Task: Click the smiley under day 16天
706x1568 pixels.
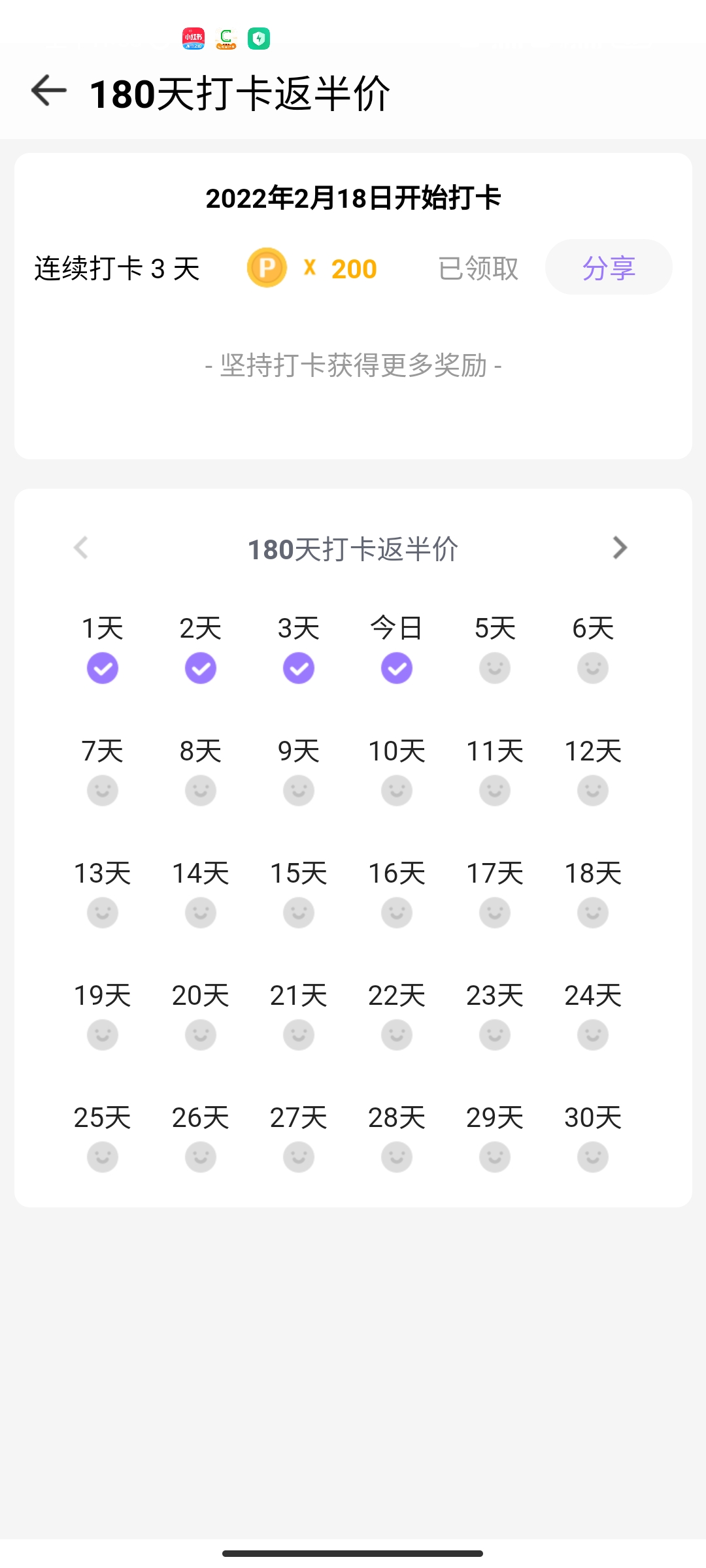Action: tap(396, 912)
